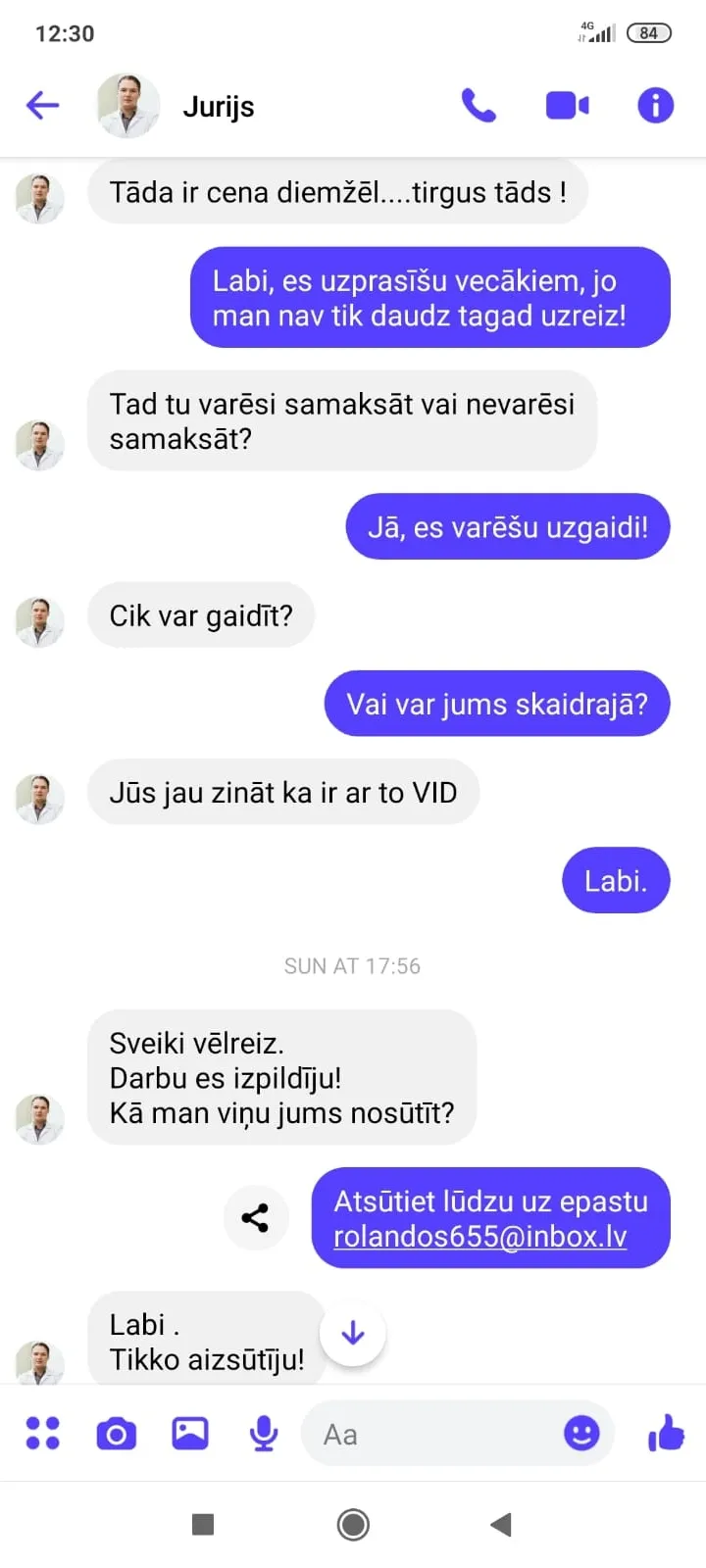Tap the system home button
Image resolution: width=706 pixels, height=1568 pixels.
pyautogui.click(x=353, y=1524)
